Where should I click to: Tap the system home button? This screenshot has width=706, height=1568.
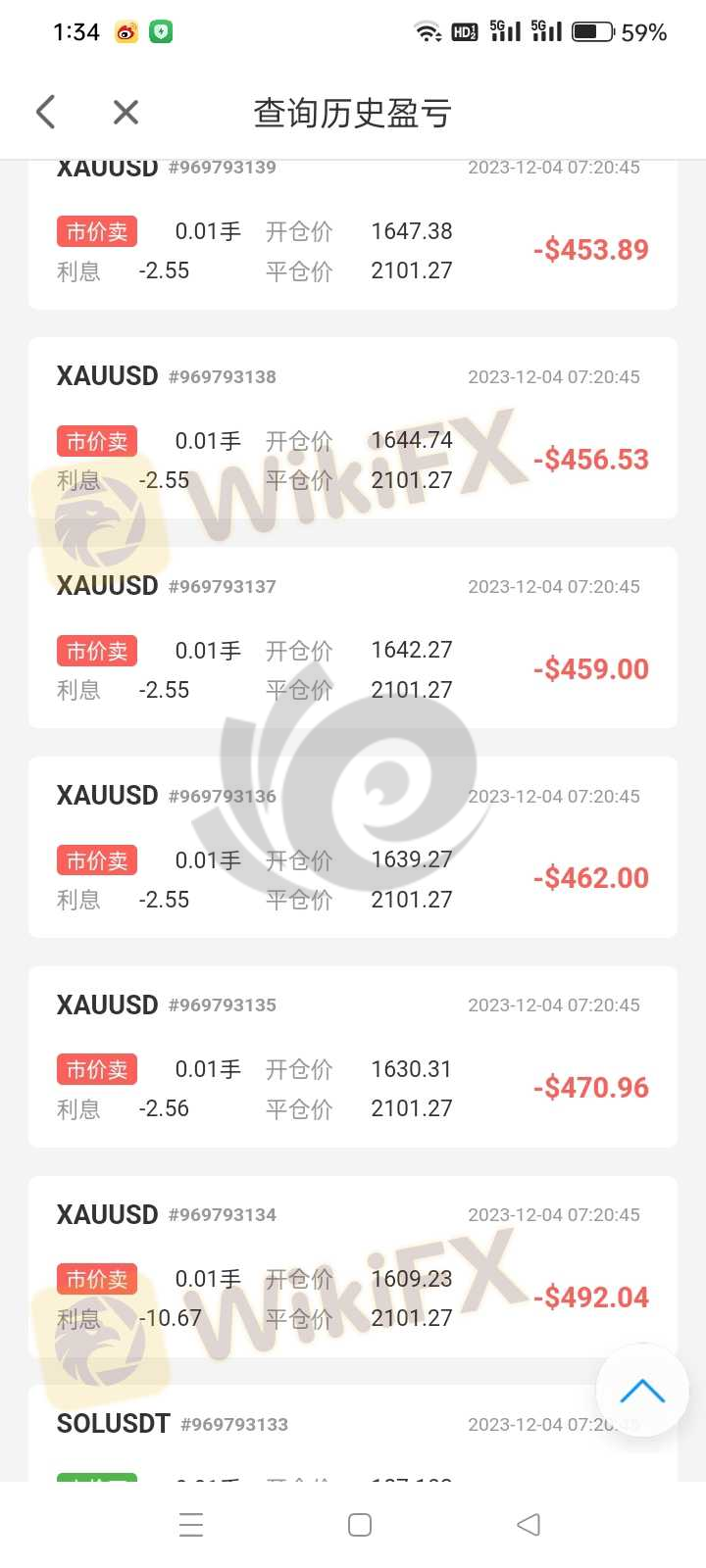360,1525
